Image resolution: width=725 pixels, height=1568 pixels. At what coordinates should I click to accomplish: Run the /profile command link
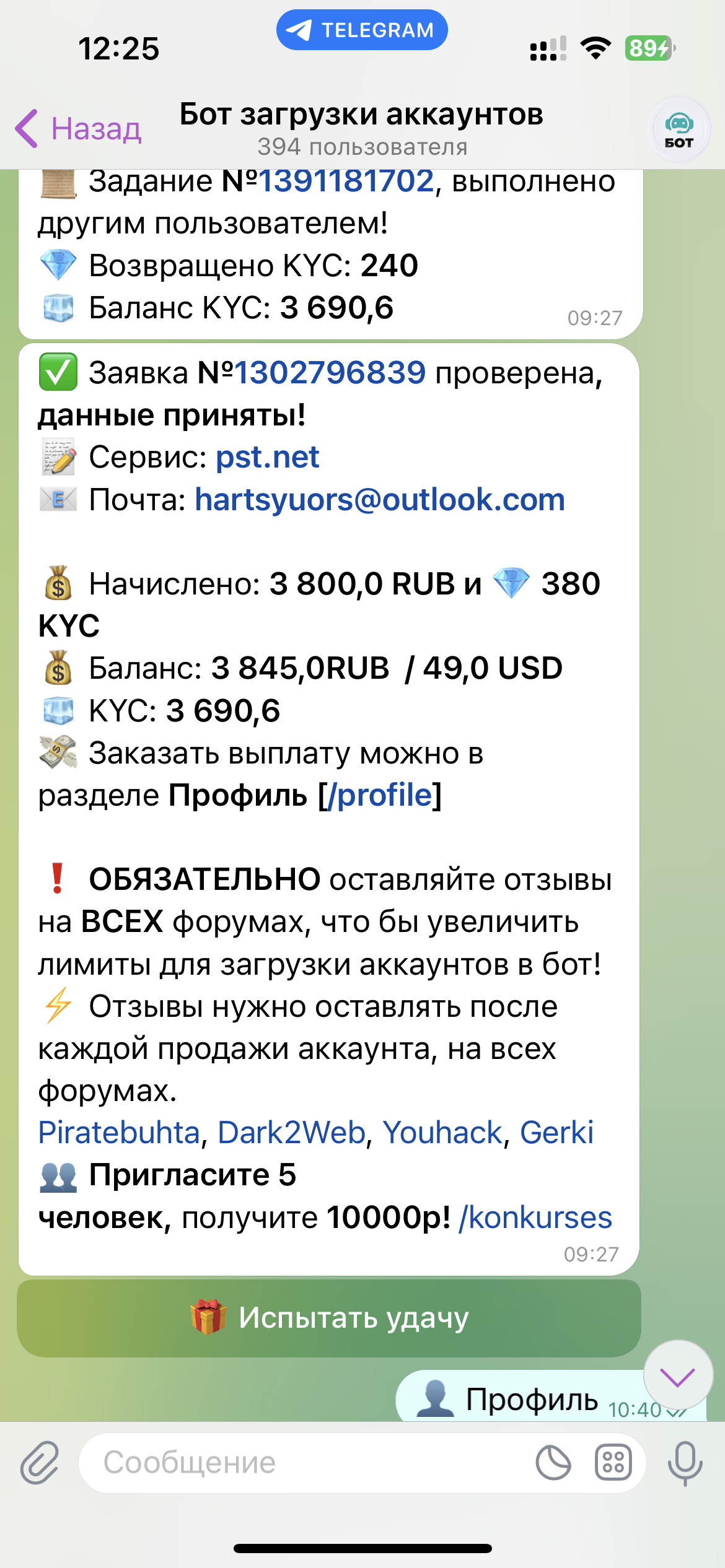tap(384, 795)
